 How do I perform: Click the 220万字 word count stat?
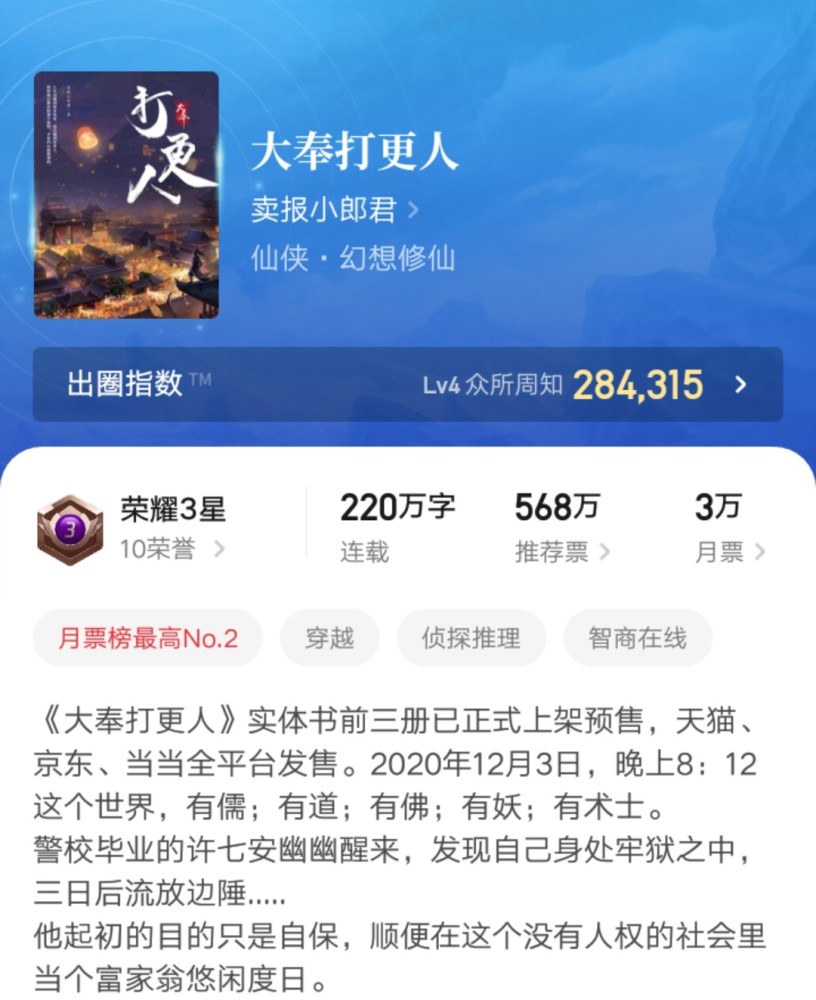(x=396, y=508)
